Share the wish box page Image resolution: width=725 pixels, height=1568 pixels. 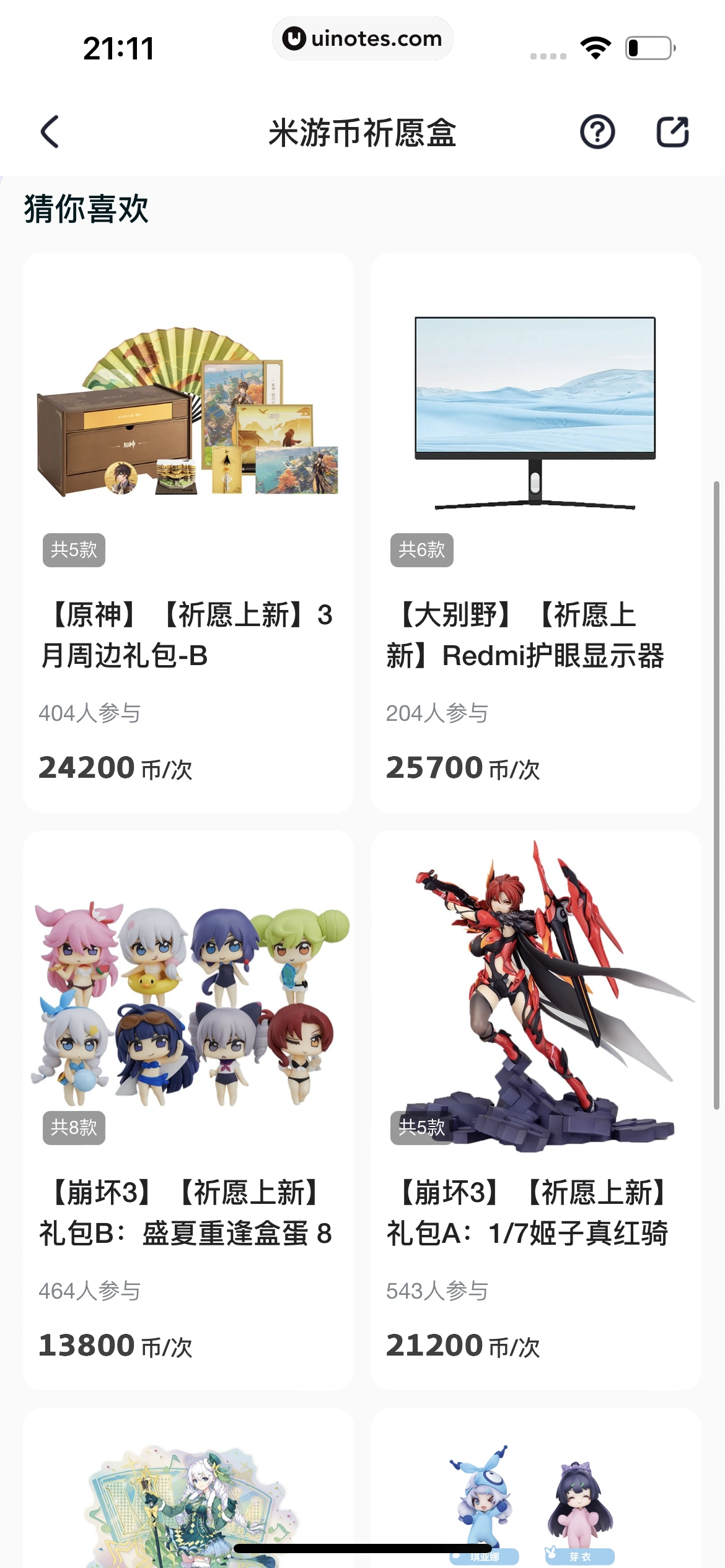pyautogui.click(x=672, y=132)
